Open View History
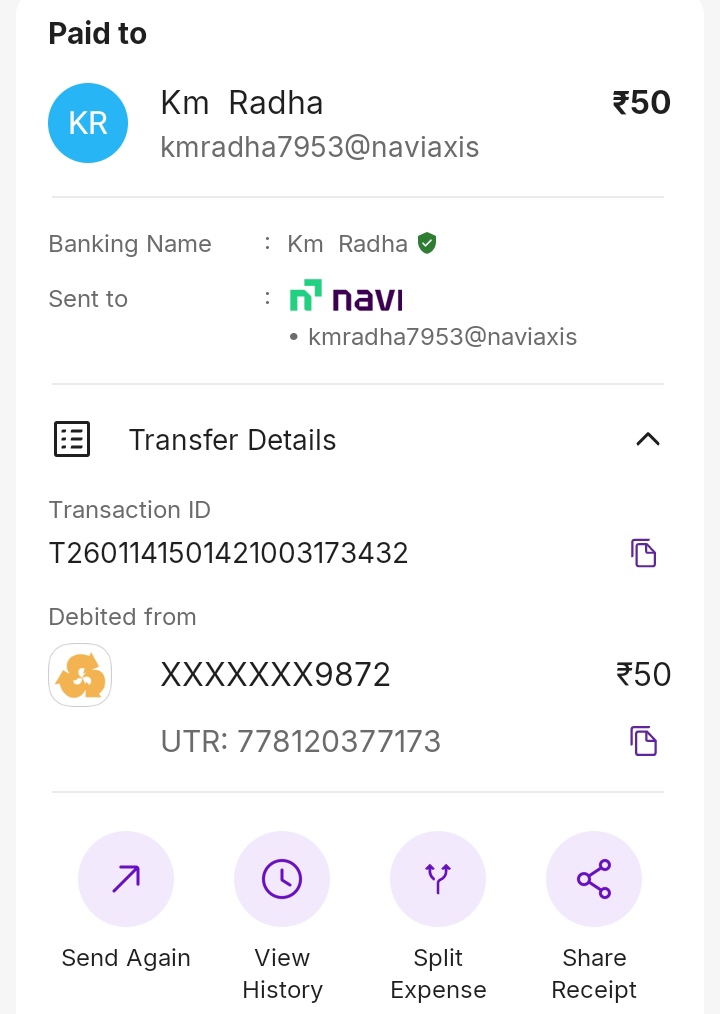The height and width of the screenshot is (1014, 720). tap(282, 880)
